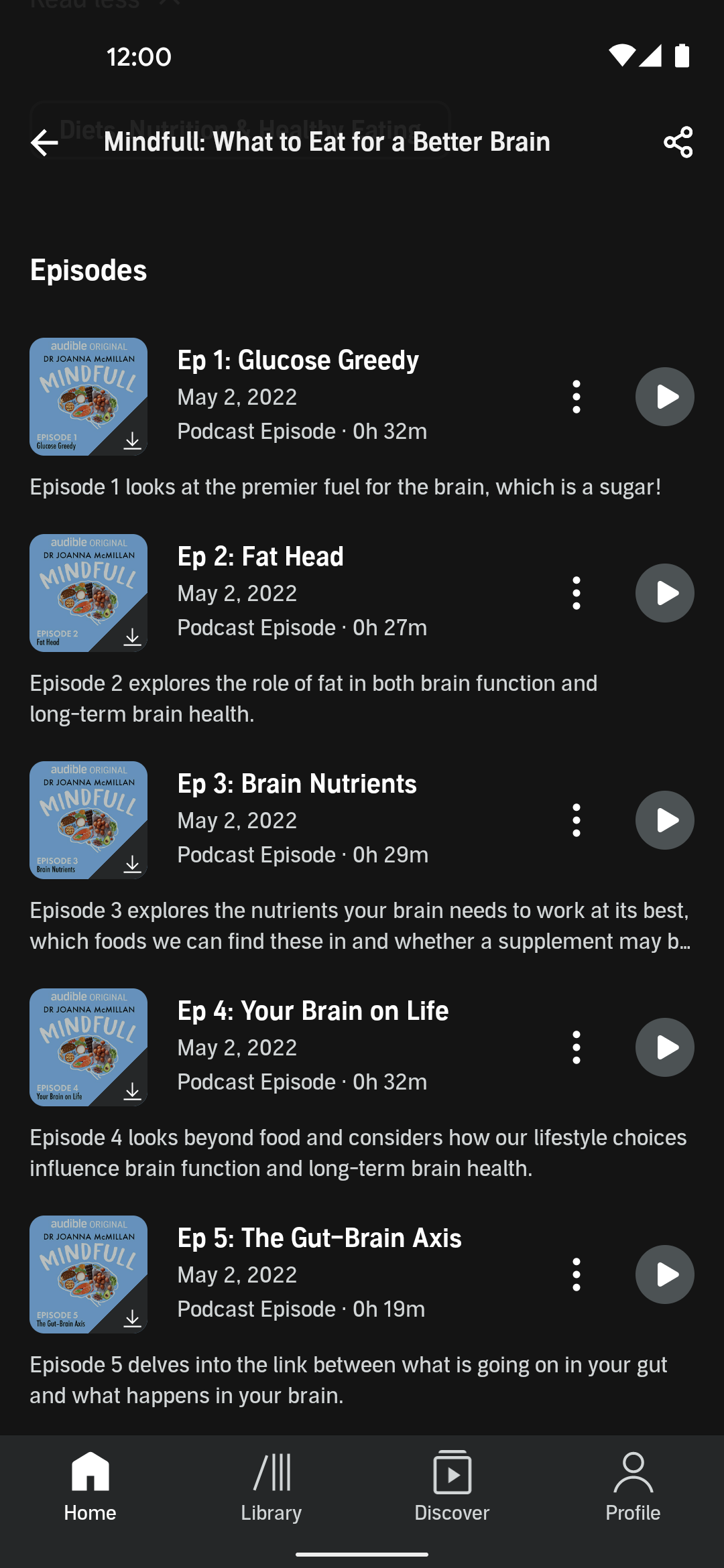
Task: Play Ep 4: Your Brain on Life
Action: tap(664, 1047)
